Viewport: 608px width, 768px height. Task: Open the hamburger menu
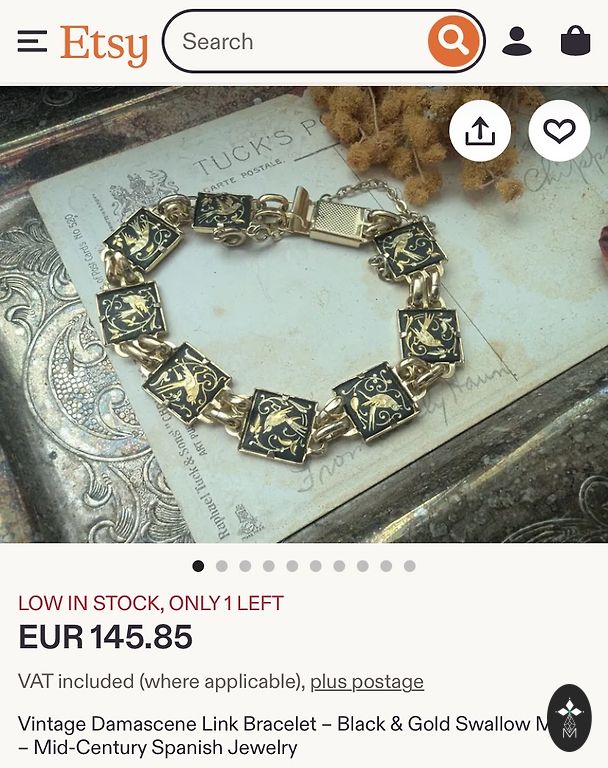pyautogui.click(x=32, y=42)
